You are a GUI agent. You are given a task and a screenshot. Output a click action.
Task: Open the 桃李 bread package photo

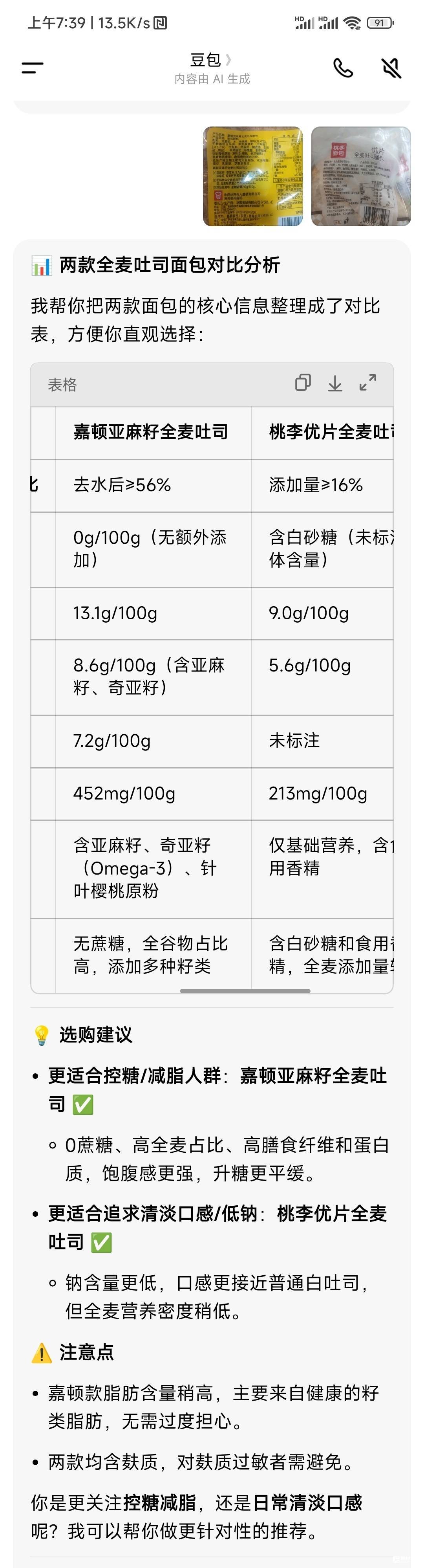point(361,176)
